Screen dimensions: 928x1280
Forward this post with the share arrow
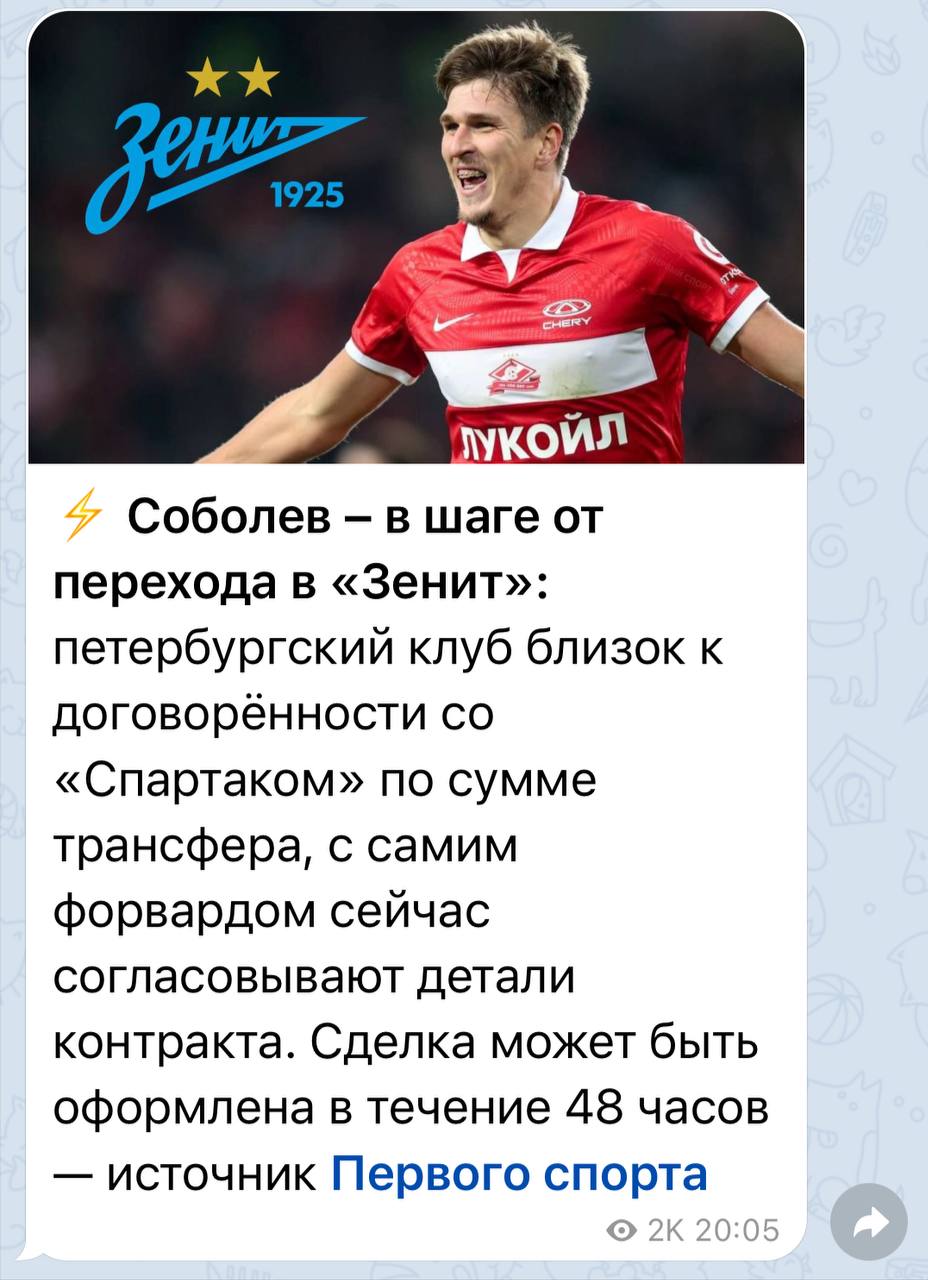(869, 1221)
